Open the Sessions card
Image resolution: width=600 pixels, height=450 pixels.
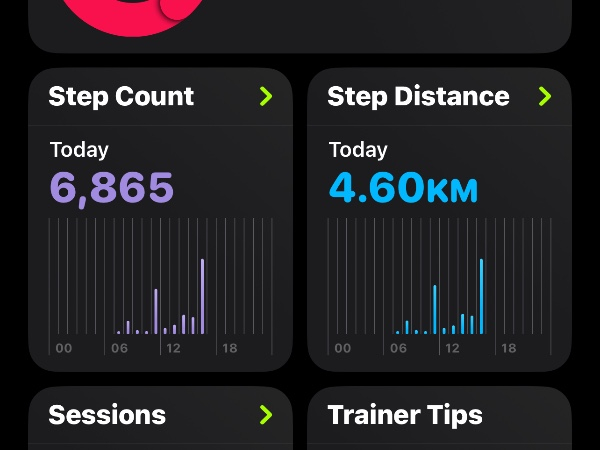(160, 416)
